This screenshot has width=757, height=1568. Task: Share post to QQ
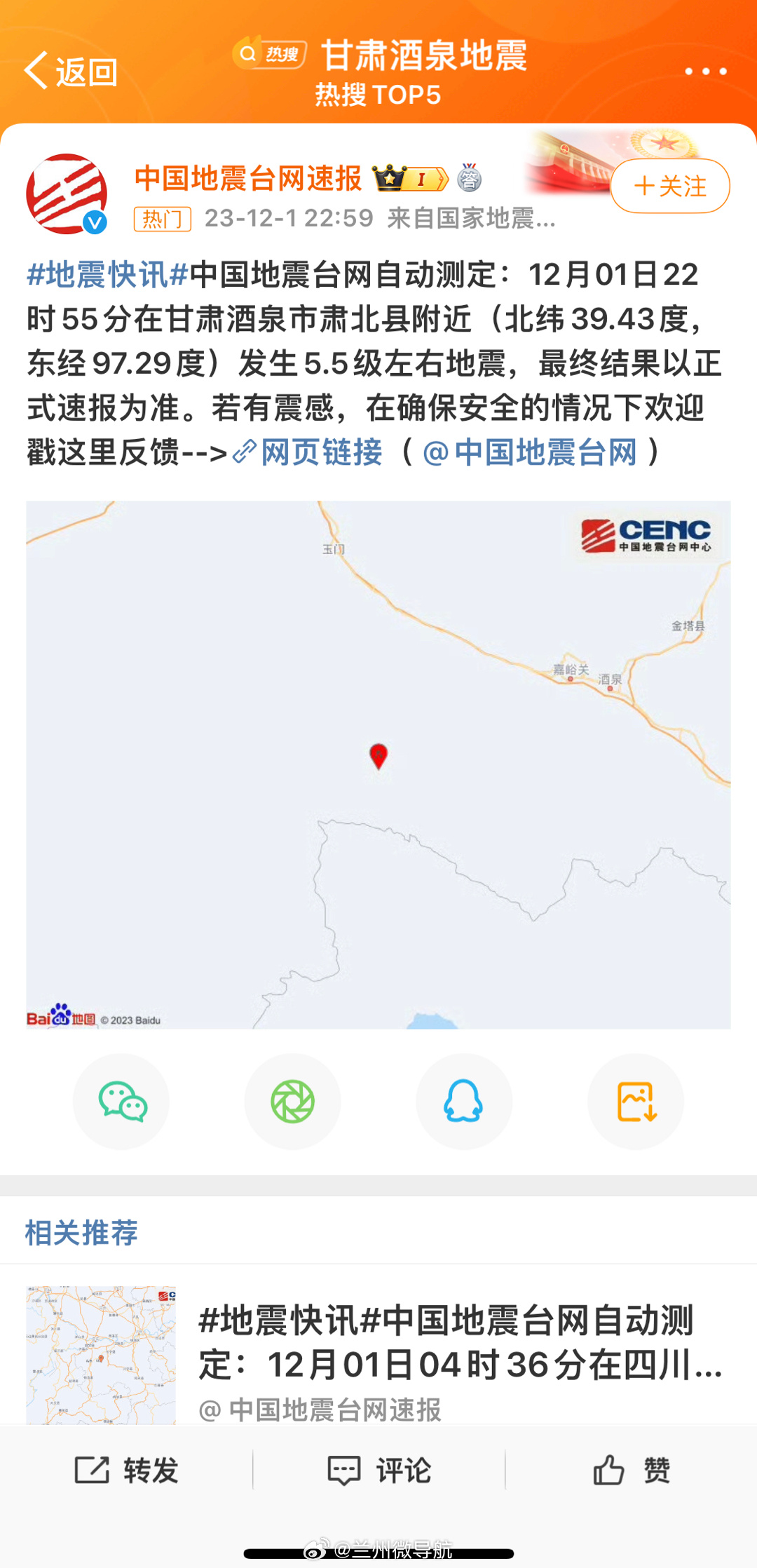click(x=464, y=1101)
